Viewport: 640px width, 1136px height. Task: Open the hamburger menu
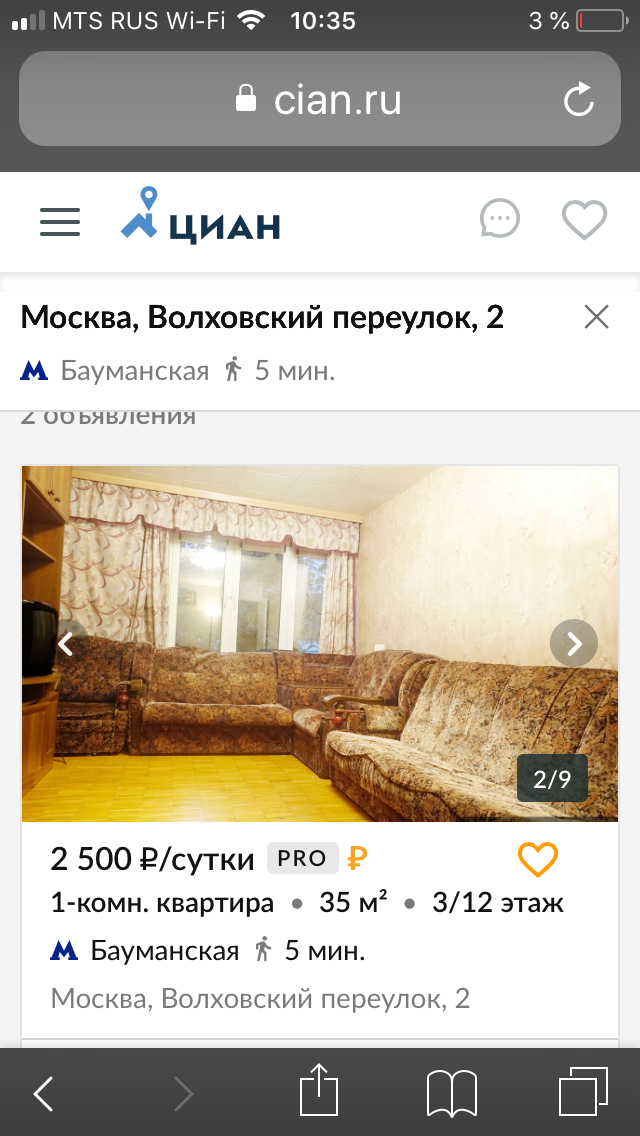pyautogui.click(x=60, y=221)
